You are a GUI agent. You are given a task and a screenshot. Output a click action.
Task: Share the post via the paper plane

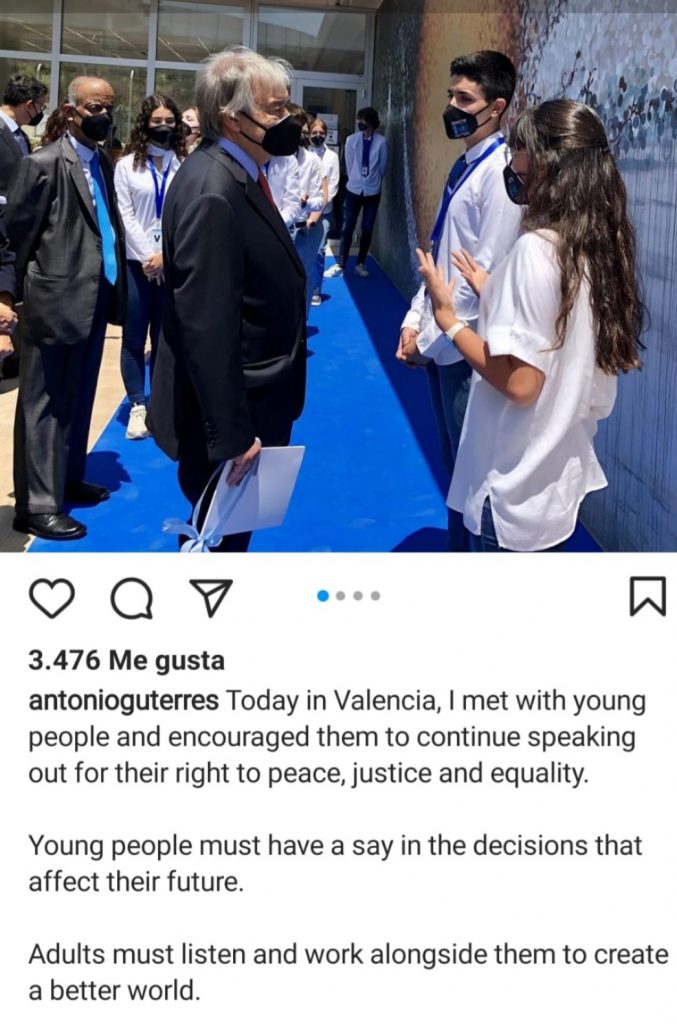point(210,597)
